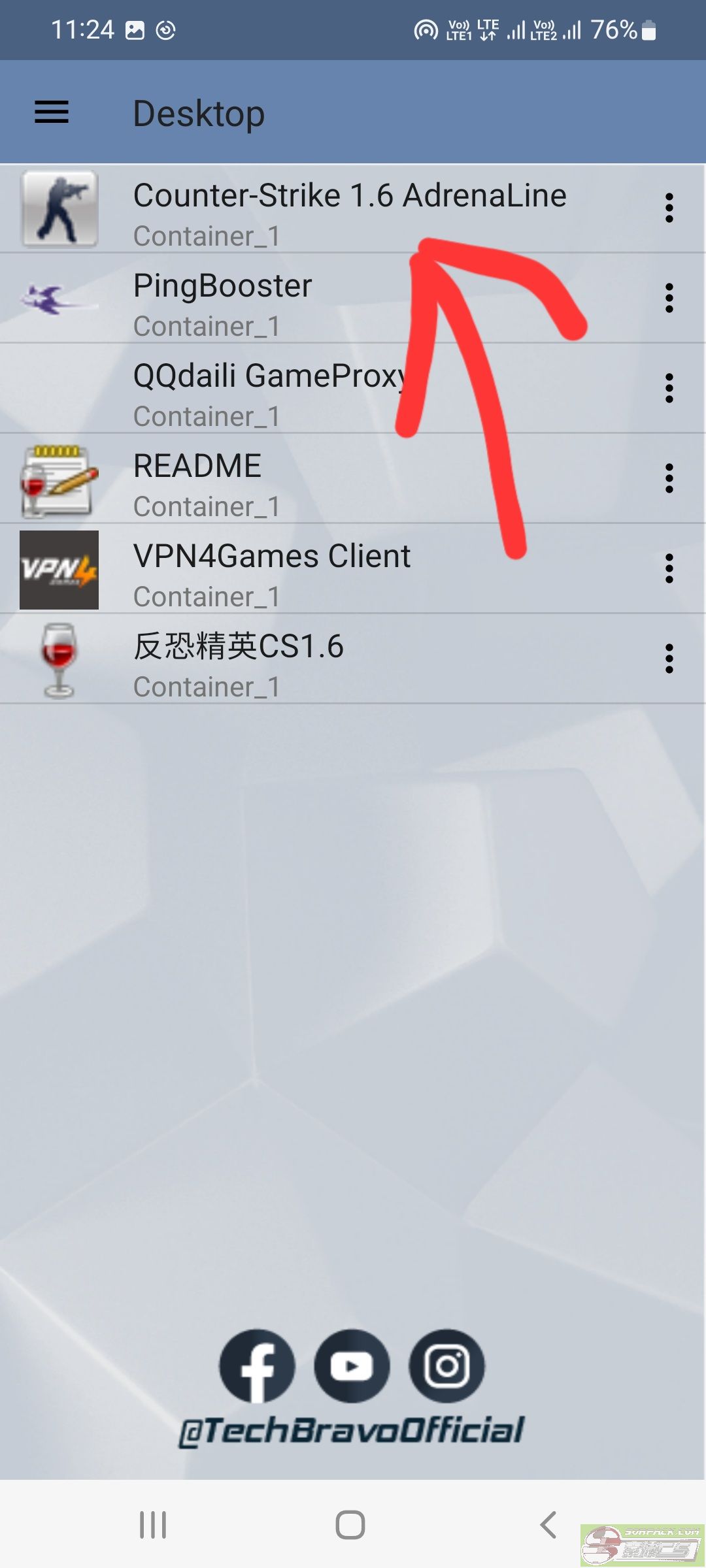Open the README entry
The height and width of the screenshot is (1568, 706).
tap(261, 480)
